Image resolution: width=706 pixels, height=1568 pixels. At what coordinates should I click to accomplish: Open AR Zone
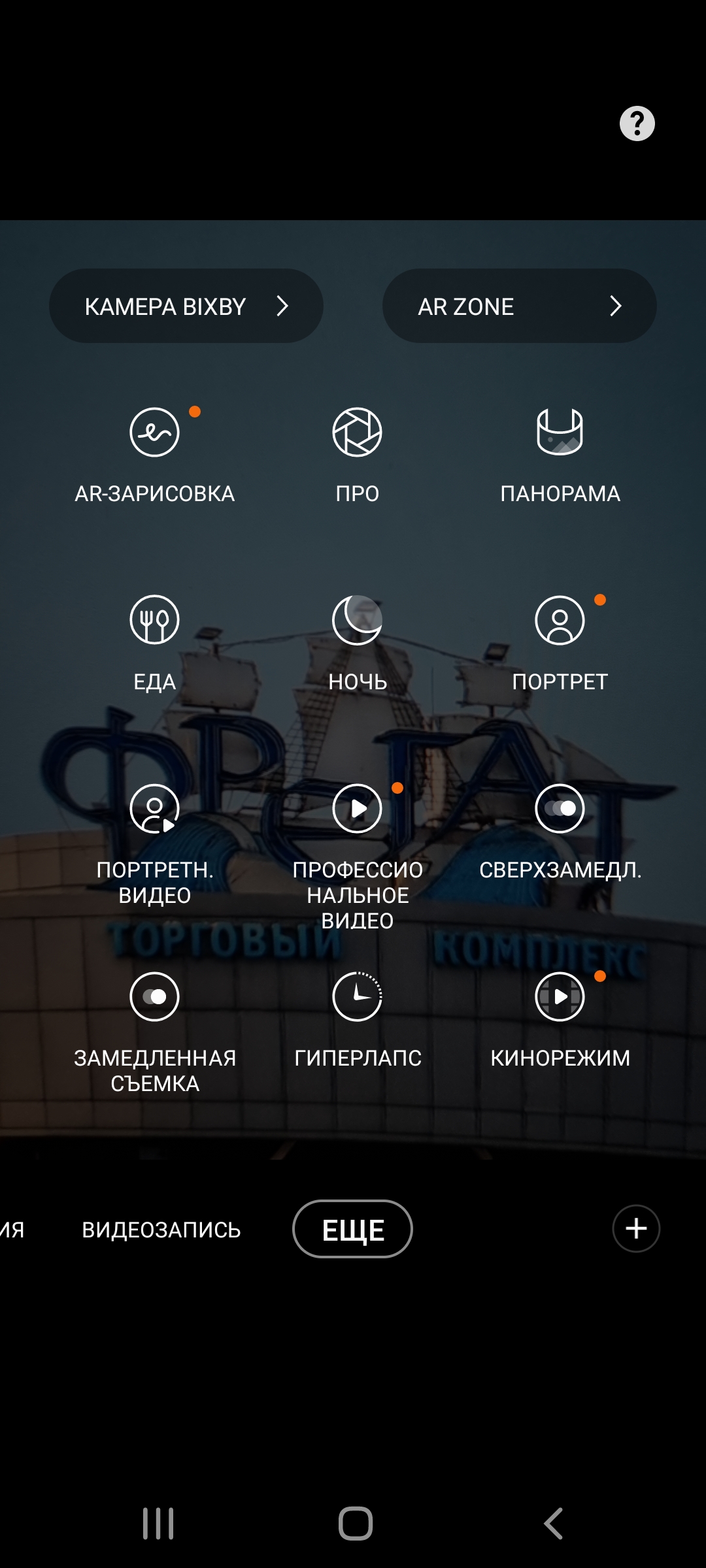519,306
